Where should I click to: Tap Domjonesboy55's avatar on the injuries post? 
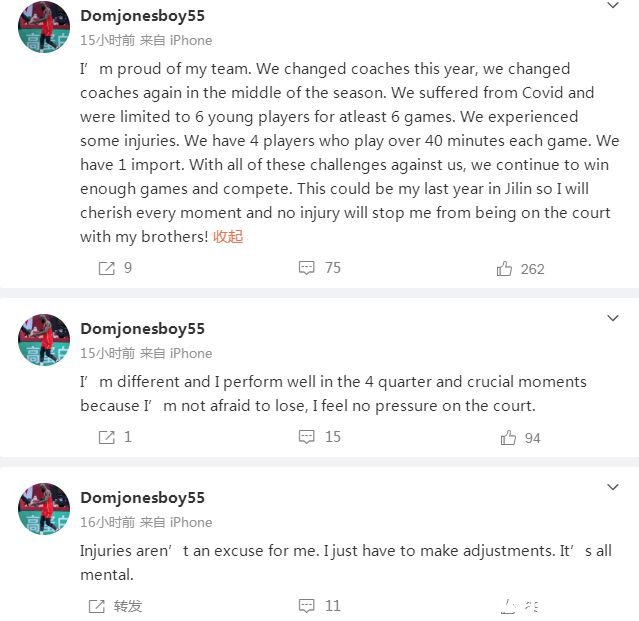pyautogui.click(x=44, y=509)
